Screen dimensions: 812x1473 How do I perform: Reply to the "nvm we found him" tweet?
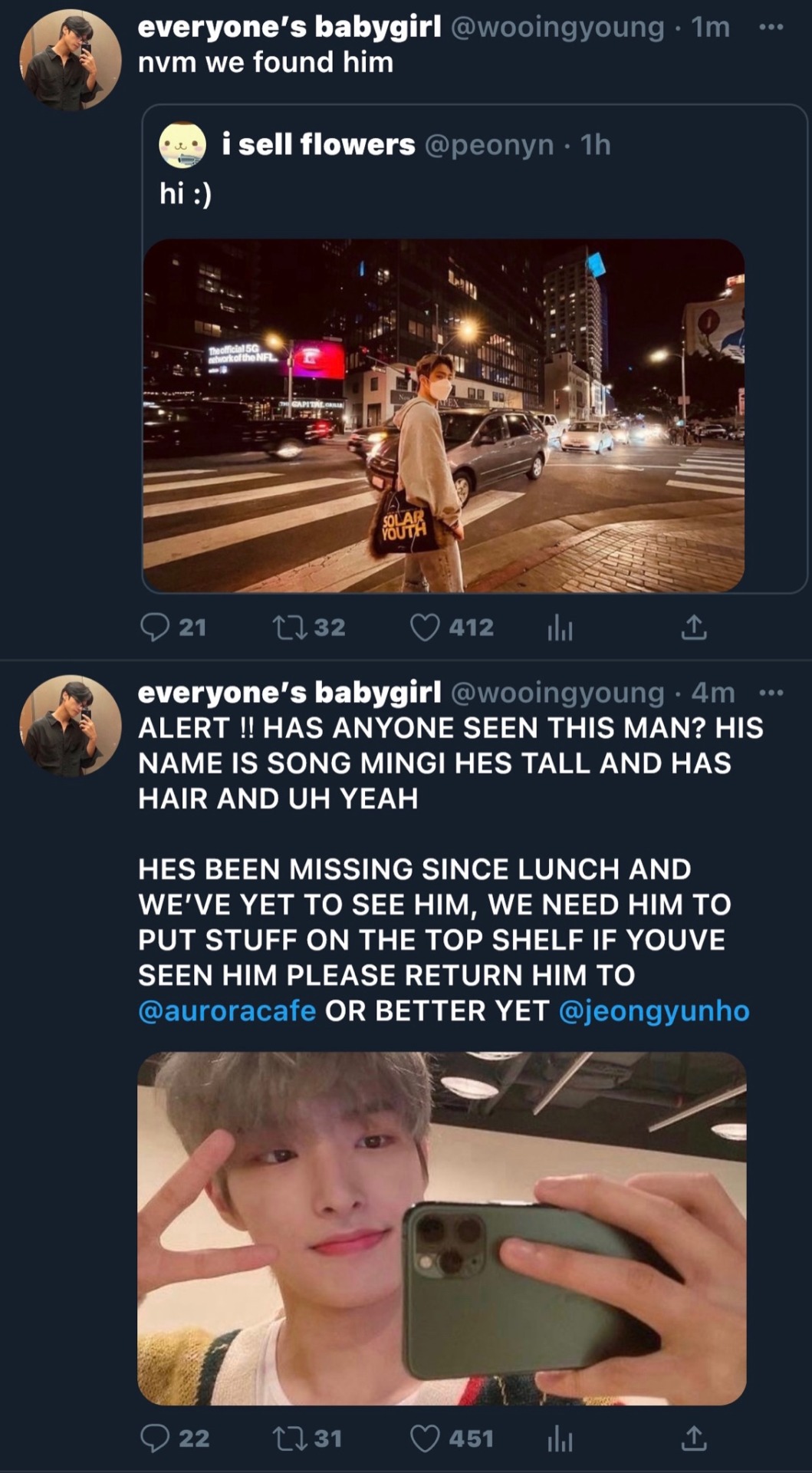155,628
